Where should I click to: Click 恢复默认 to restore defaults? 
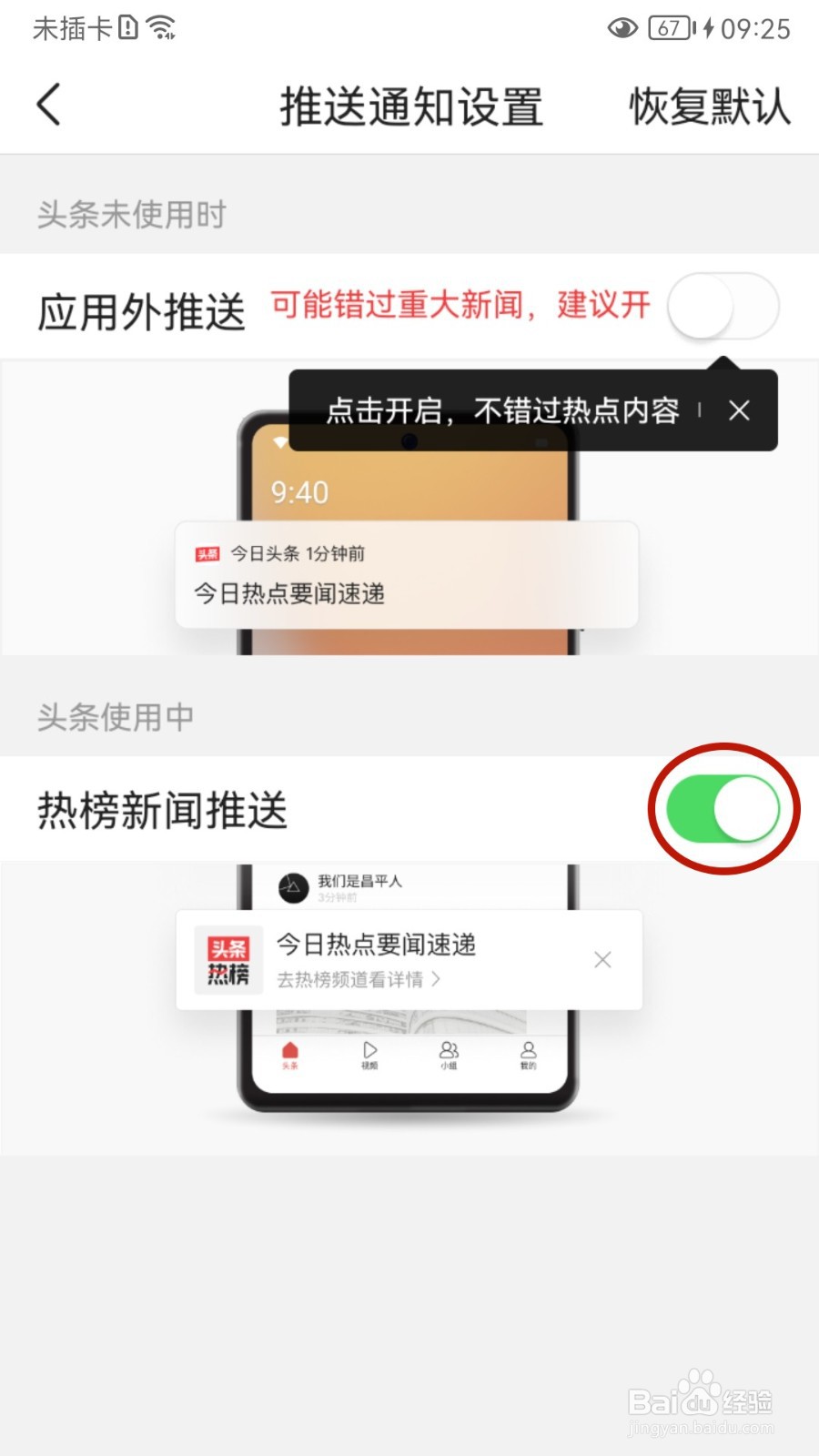point(710,105)
